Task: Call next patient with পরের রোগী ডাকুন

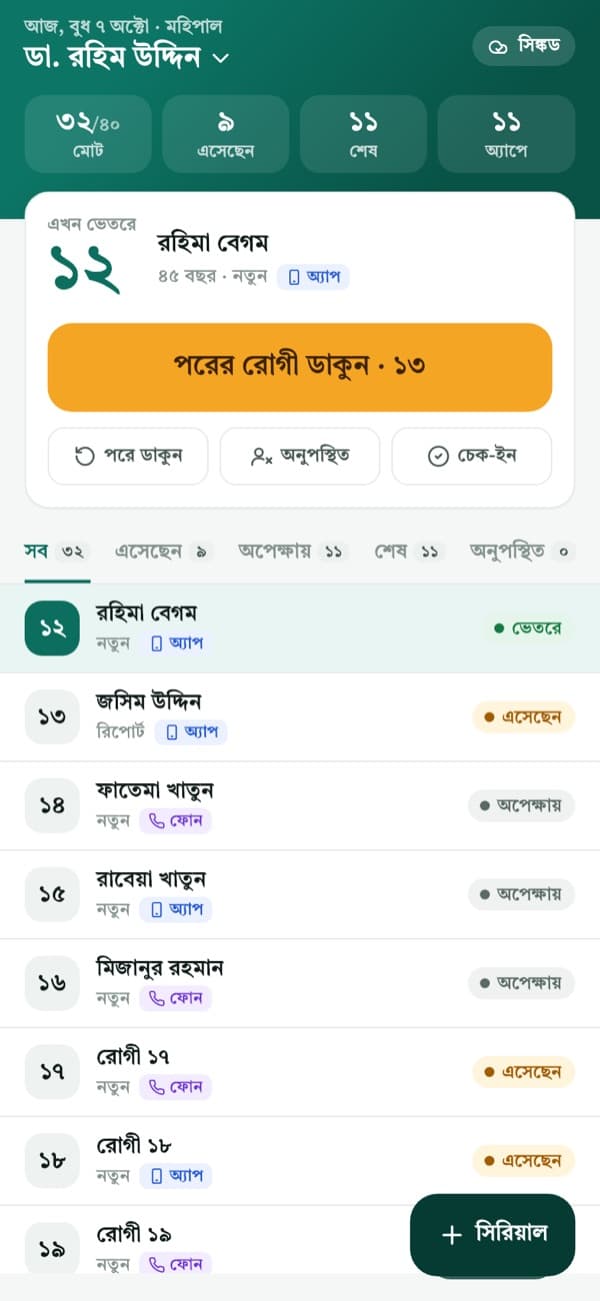Action: coord(300,367)
